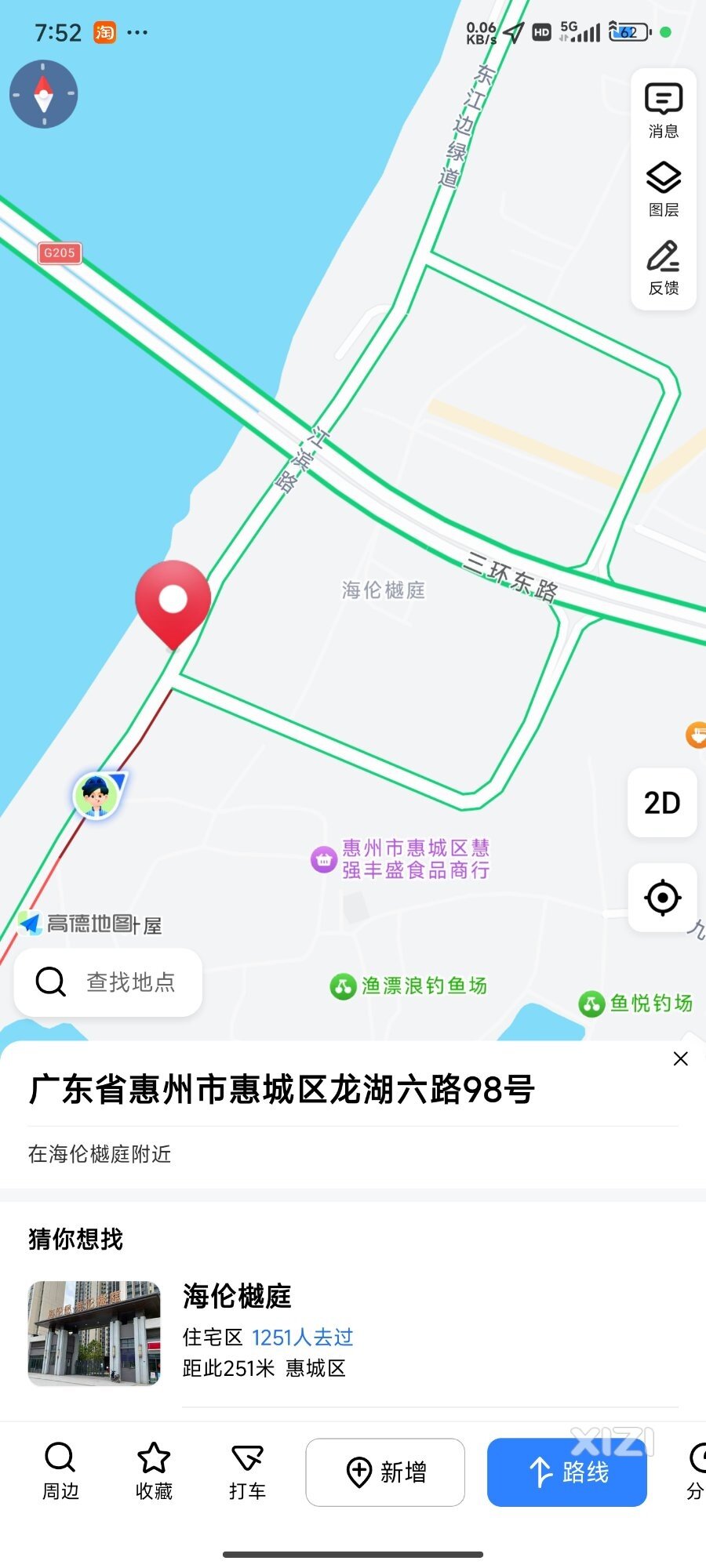Start 路线 route planning
This screenshot has width=706, height=1568.
tap(567, 1472)
